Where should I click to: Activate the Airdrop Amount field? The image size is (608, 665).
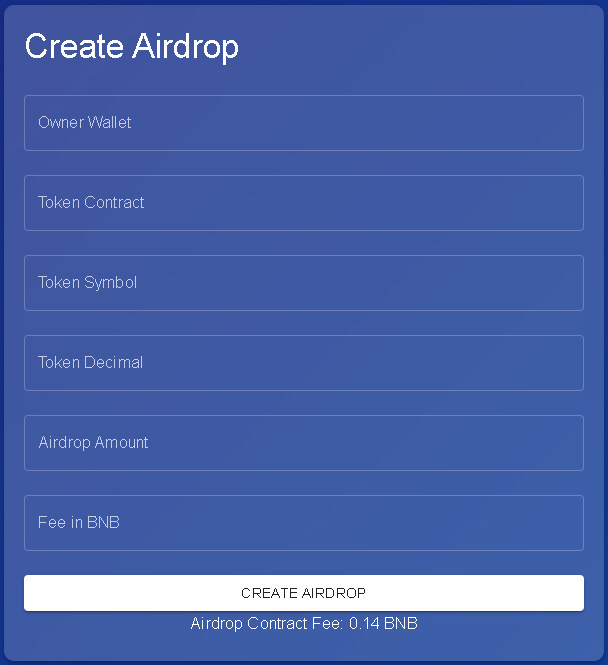click(304, 443)
